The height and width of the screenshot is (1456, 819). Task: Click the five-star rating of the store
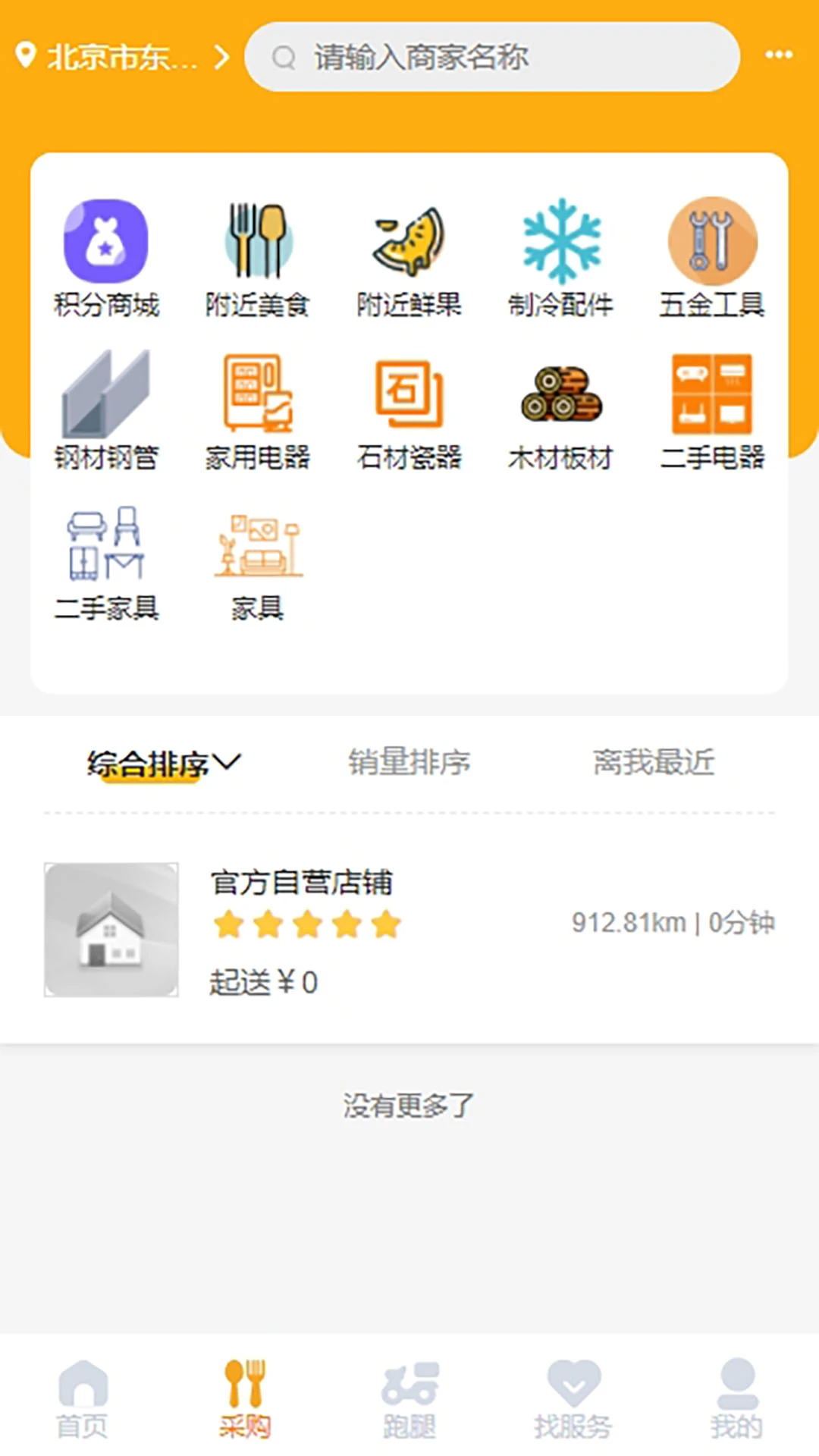[305, 924]
